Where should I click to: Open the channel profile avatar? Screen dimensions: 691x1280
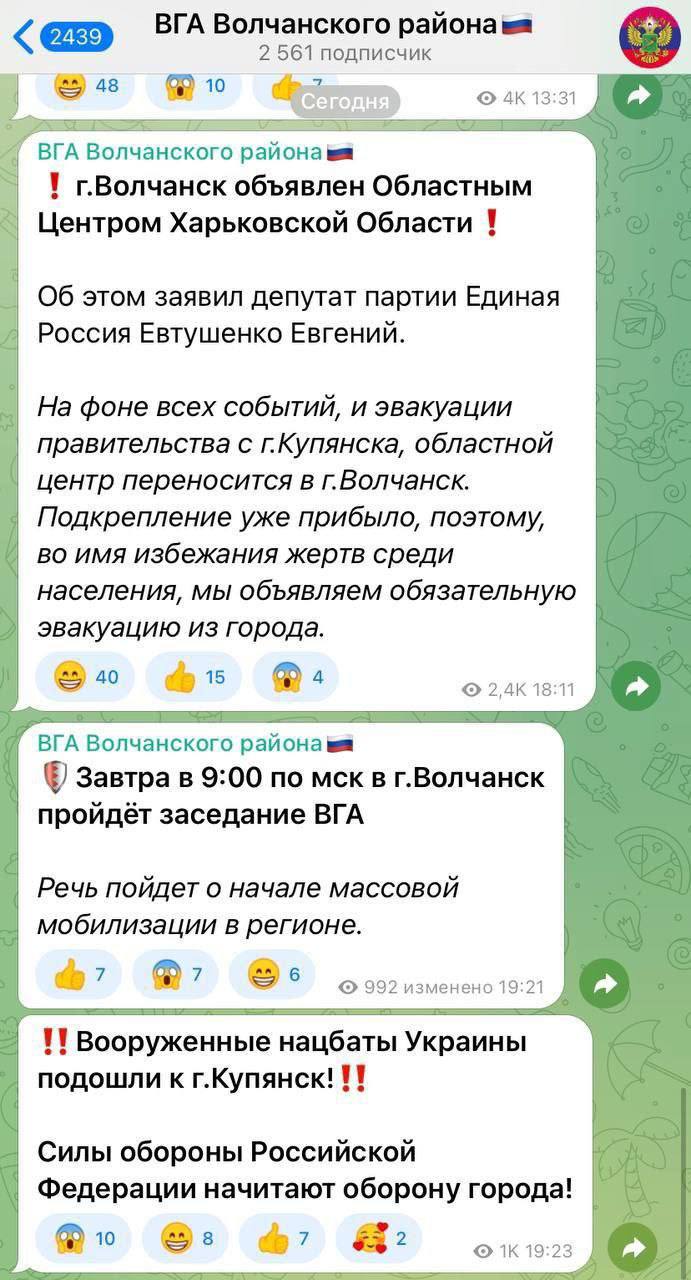click(650, 37)
